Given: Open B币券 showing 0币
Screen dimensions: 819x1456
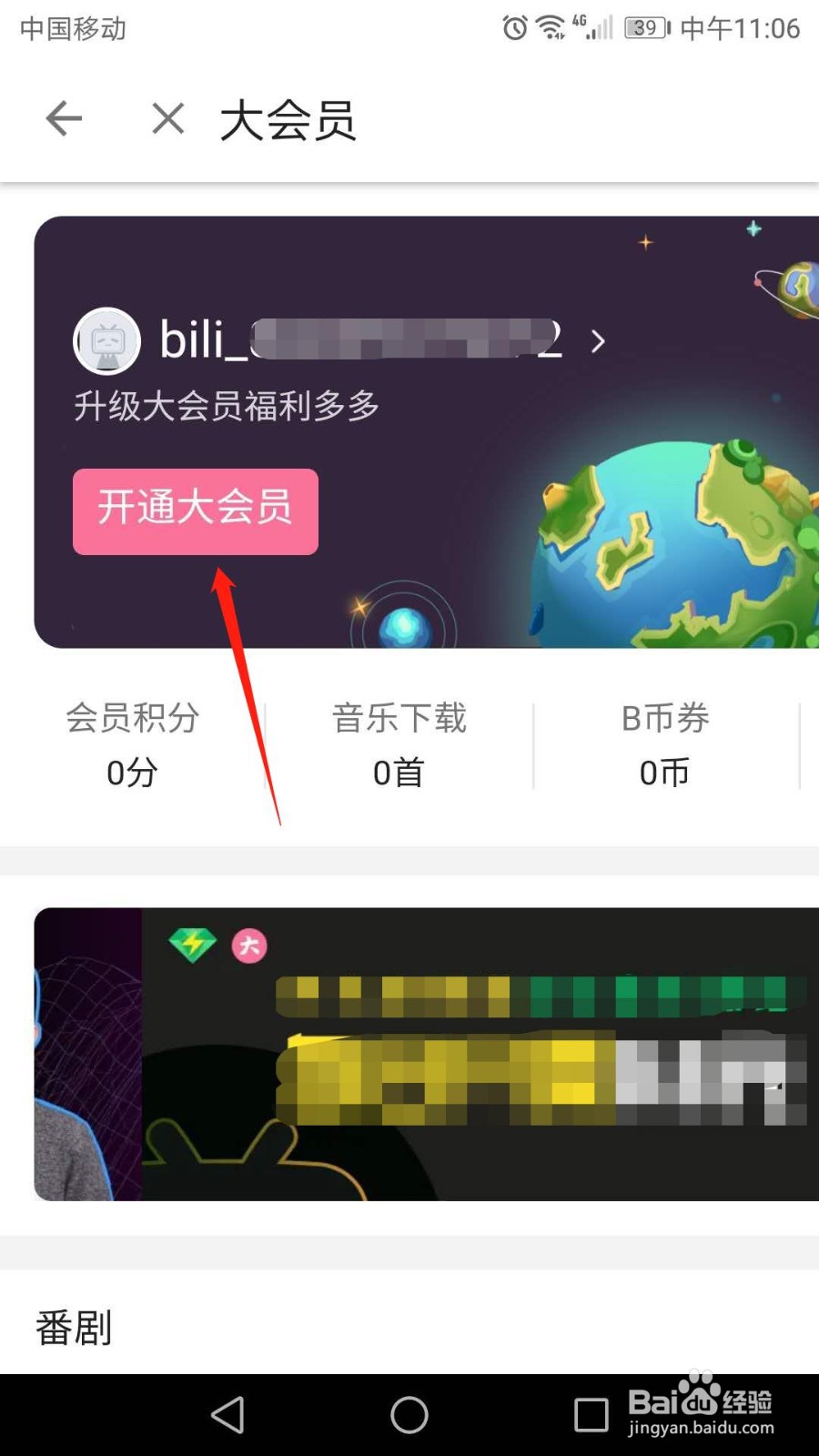Looking at the screenshot, I should click(x=664, y=744).
